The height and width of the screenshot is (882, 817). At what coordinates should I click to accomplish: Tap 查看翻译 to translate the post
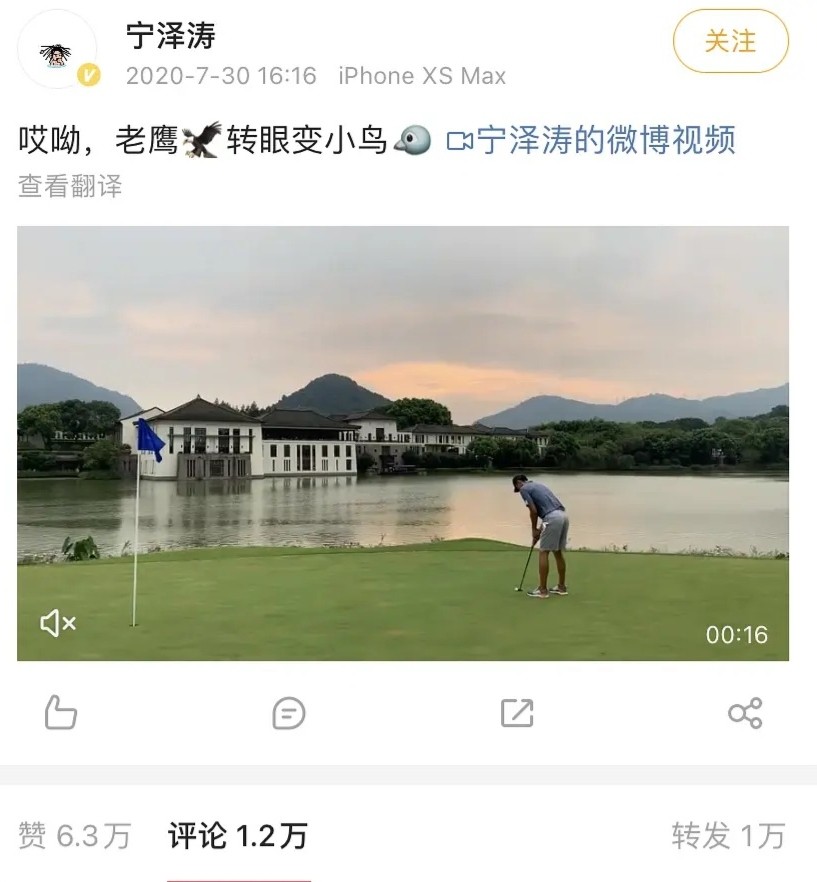tap(70, 186)
